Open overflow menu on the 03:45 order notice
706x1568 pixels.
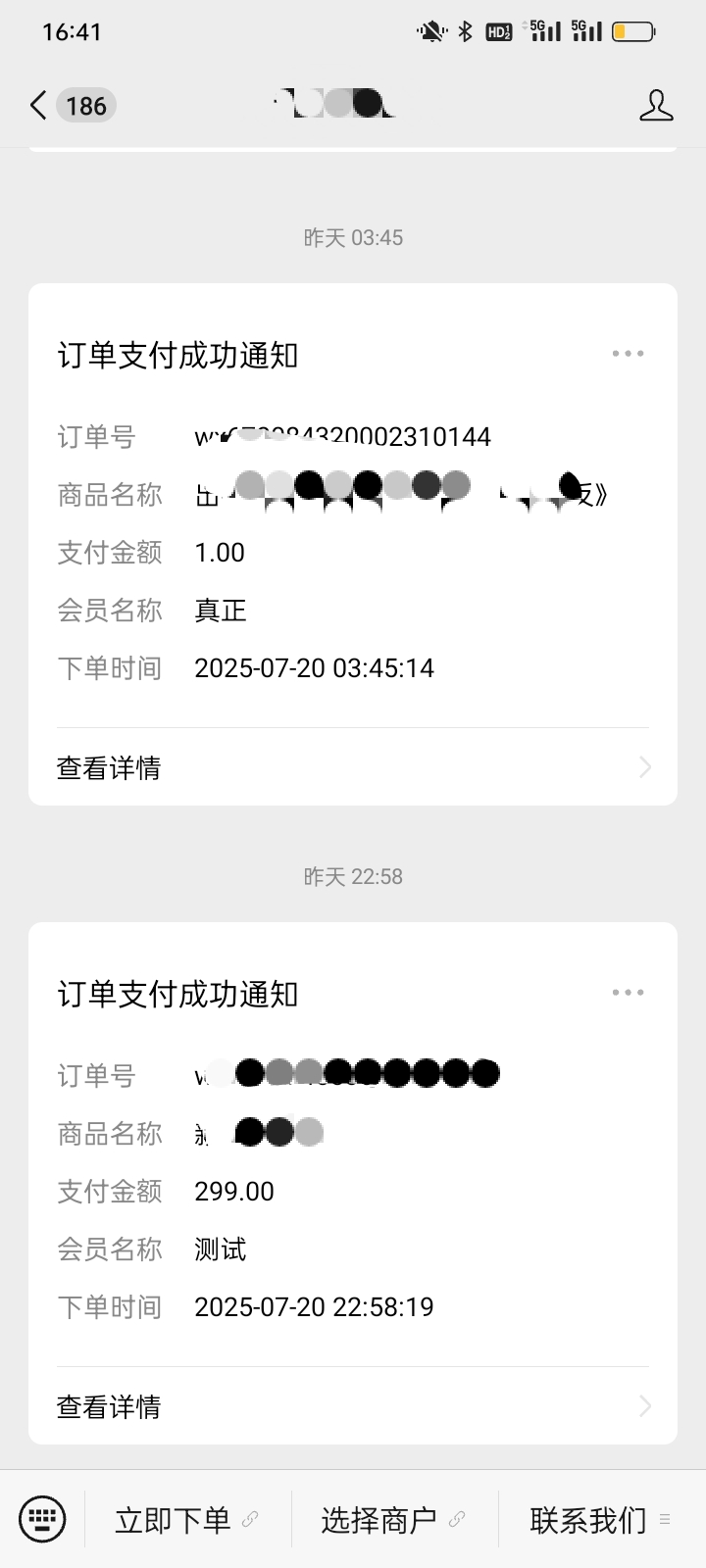[x=628, y=354]
